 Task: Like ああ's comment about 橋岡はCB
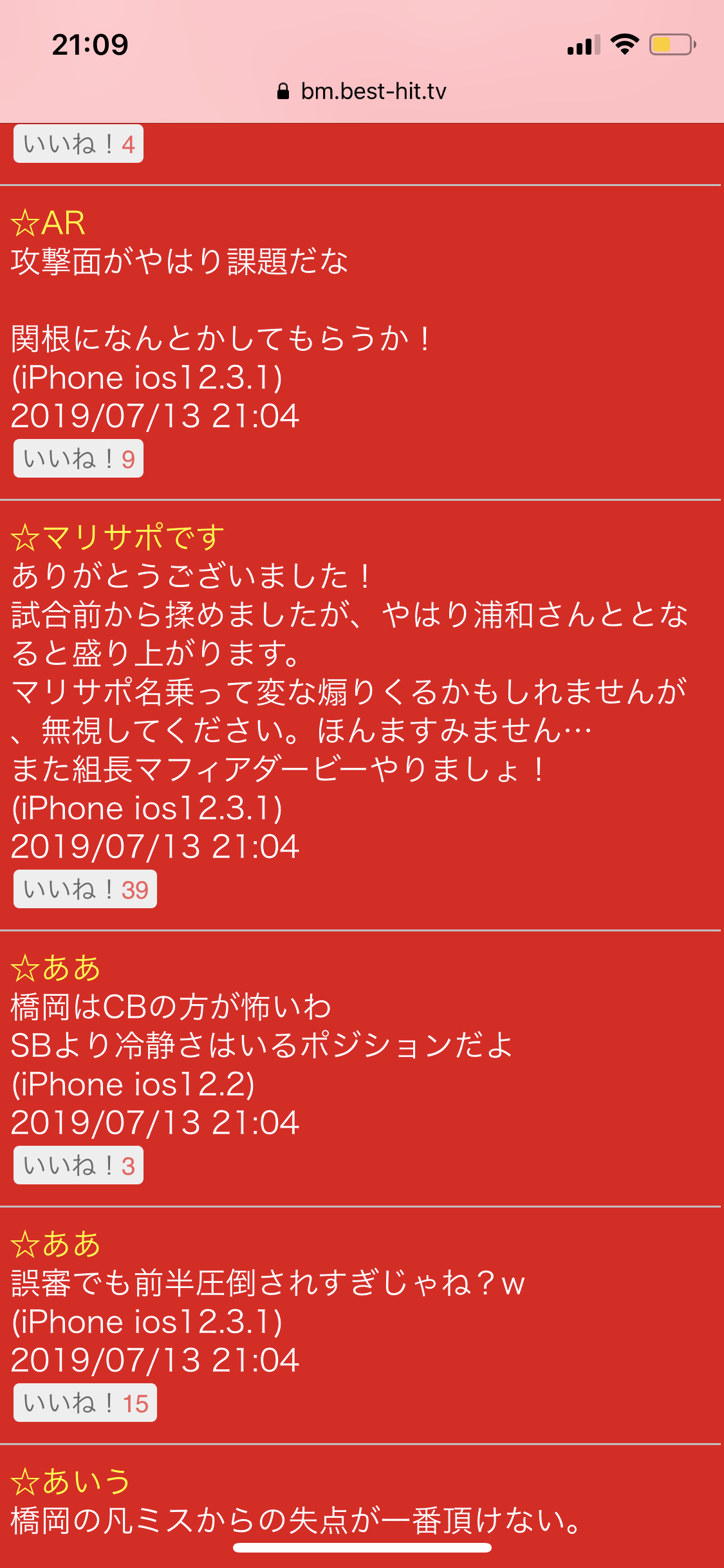click(79, 1166)
